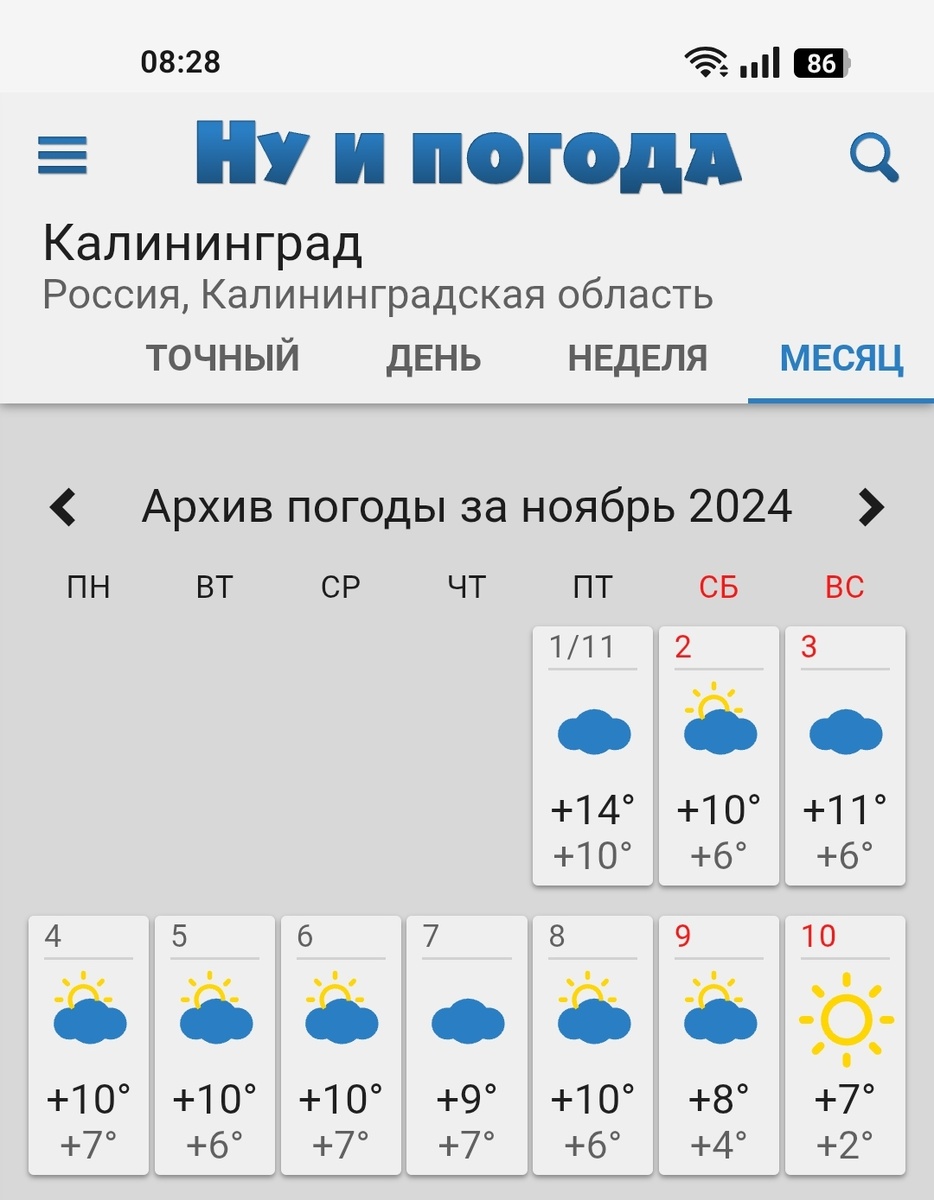Viewport: 934px width, 1200px height.
Task: Tap the cloudy icon for November 1
Action: click(592, 731)
